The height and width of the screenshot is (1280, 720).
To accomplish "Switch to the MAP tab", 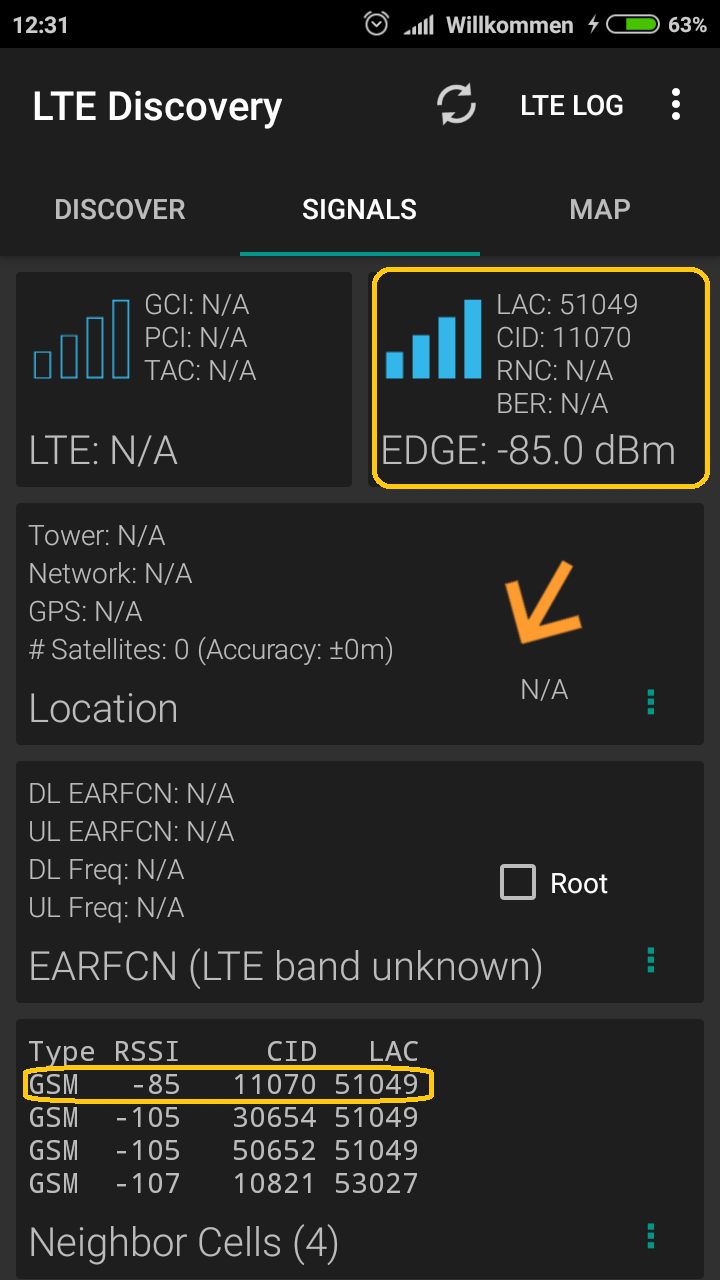I will (600, 210).
